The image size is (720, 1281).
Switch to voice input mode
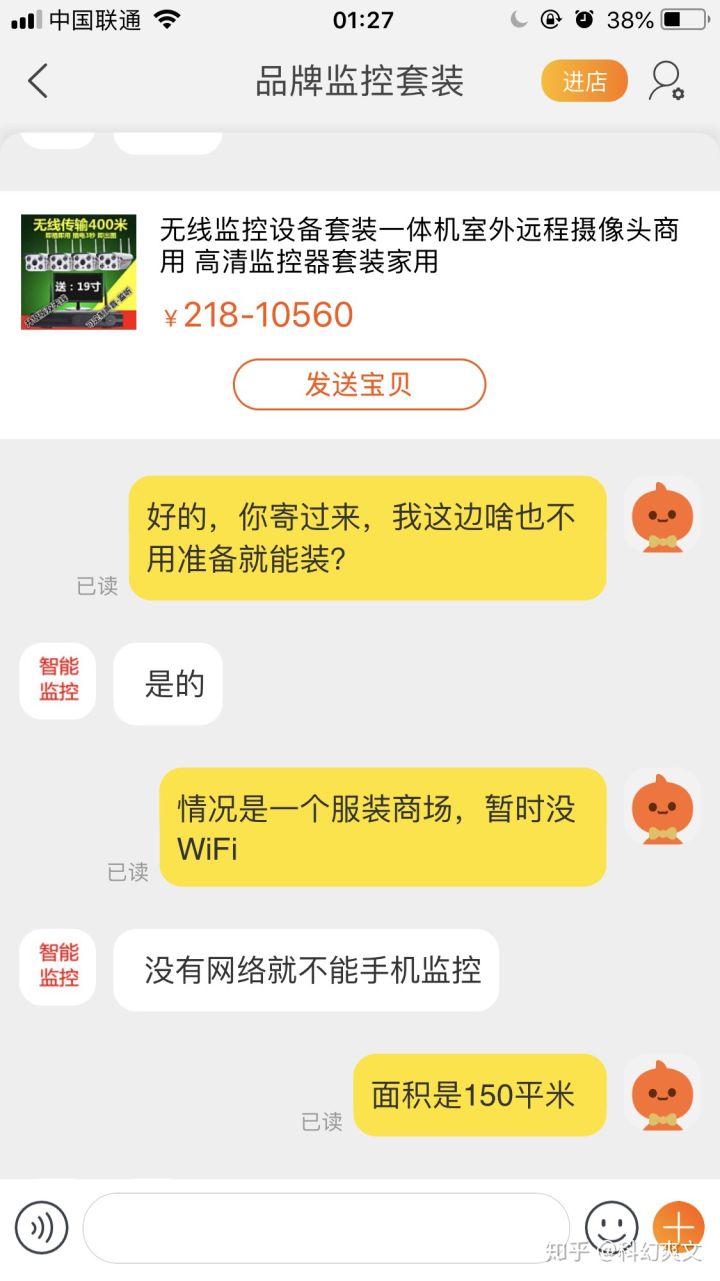(x=42, y=1226)
